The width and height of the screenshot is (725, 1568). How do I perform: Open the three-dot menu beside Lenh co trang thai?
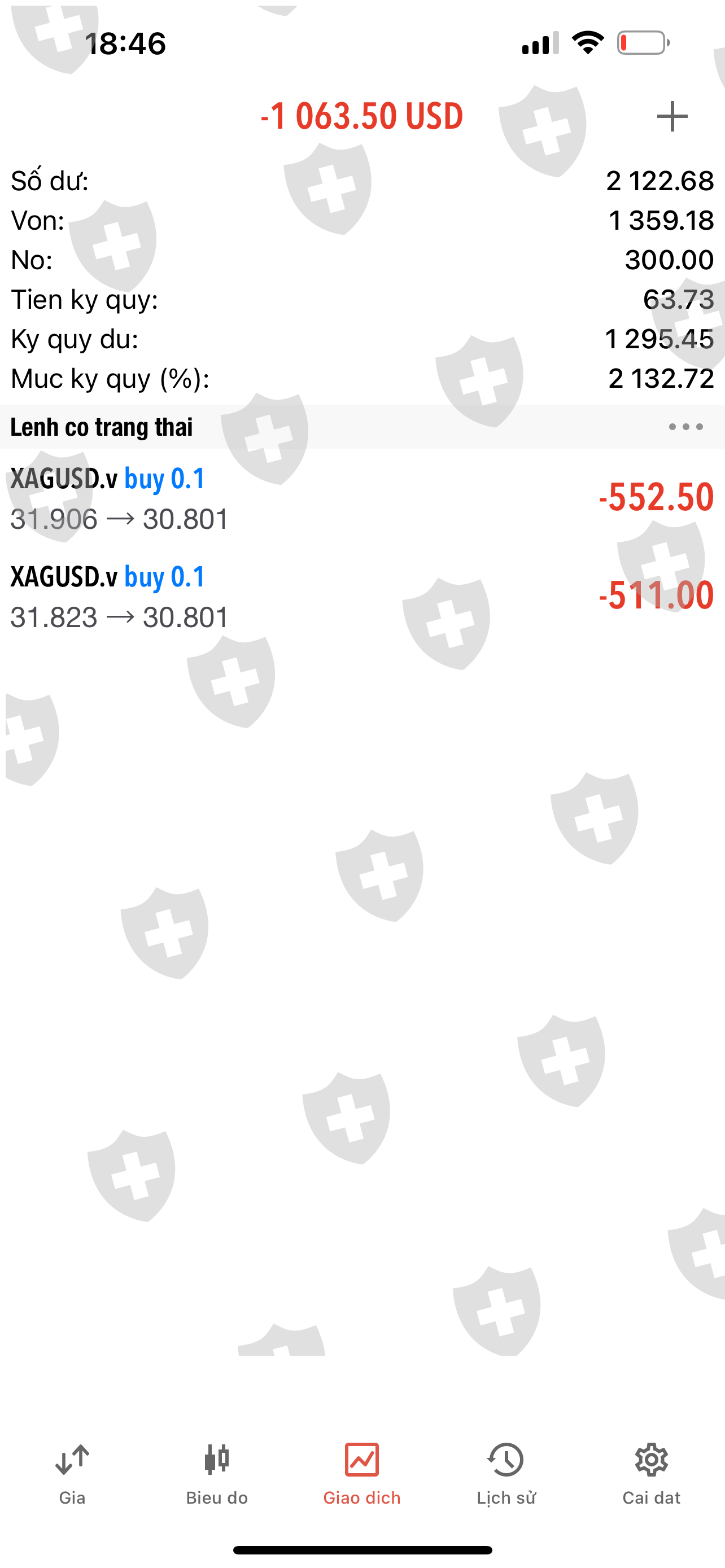685,427
